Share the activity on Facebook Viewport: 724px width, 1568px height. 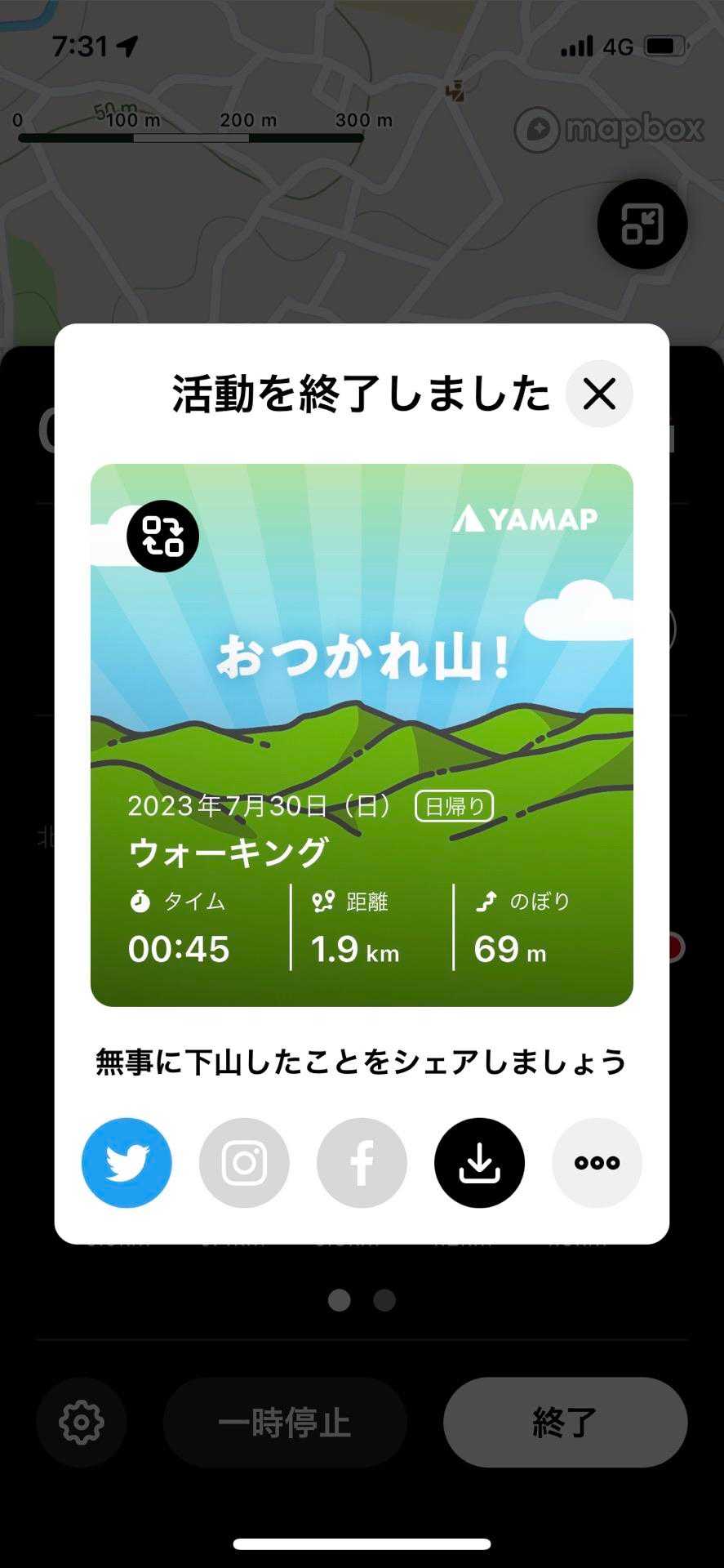click(x=362, y=1162)
